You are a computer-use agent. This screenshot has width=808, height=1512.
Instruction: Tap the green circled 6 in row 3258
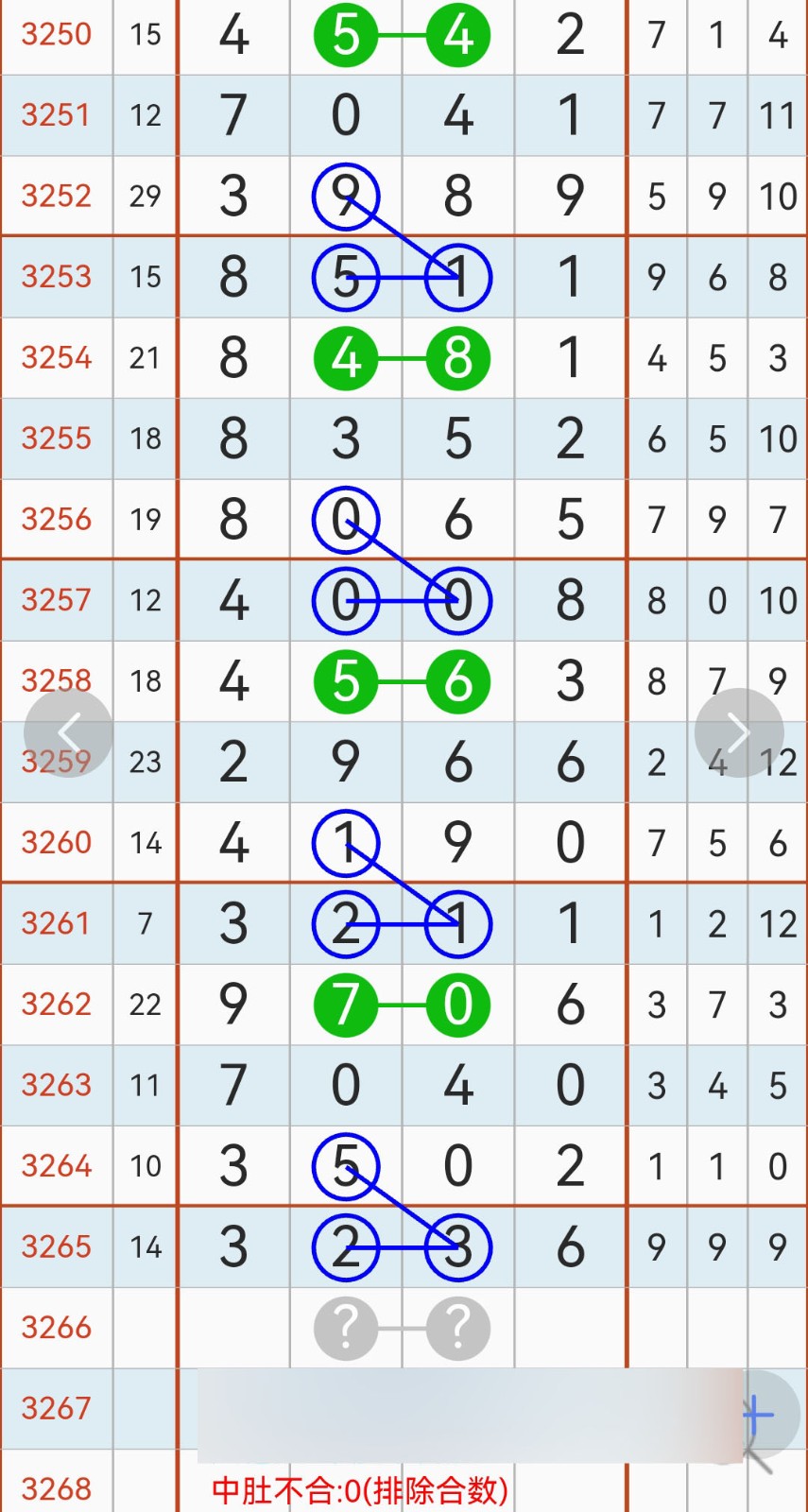tap(456, 680)
